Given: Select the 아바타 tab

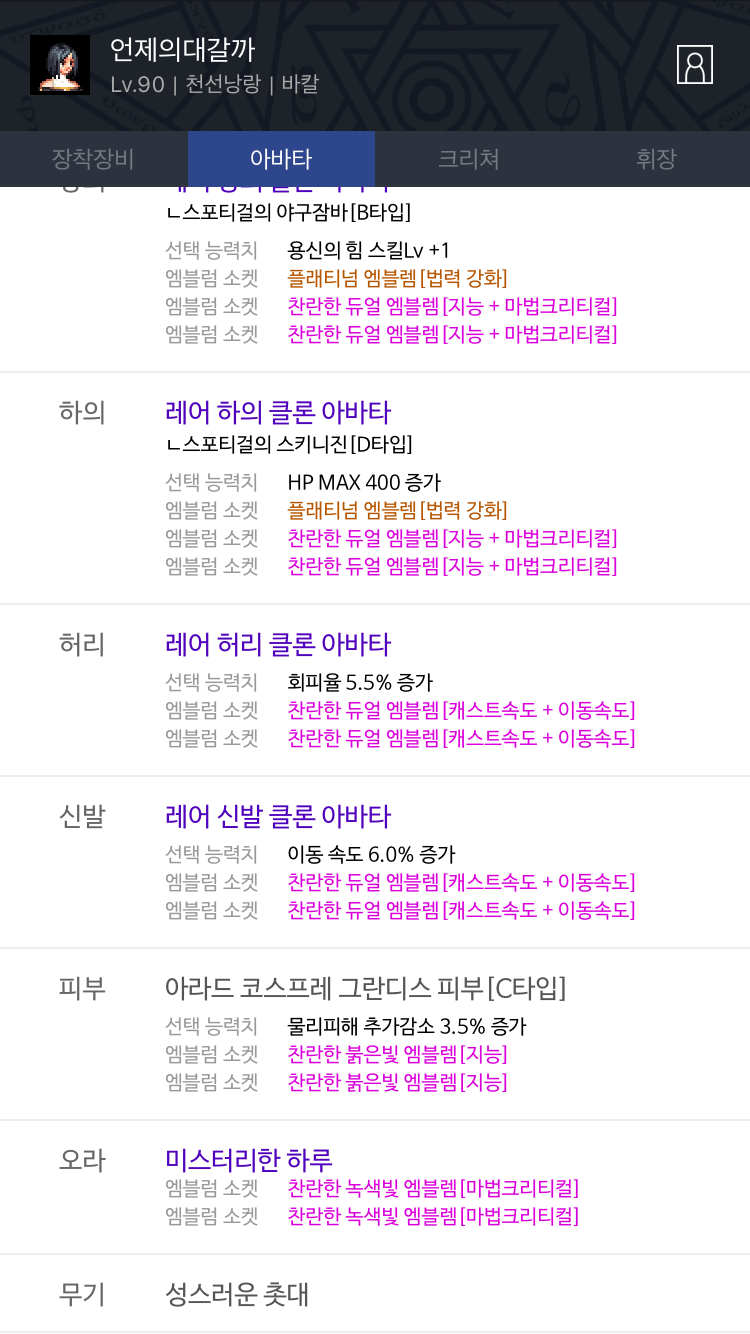Looking at the screenshot, I should pyautogui.click(x=281, y=159).
